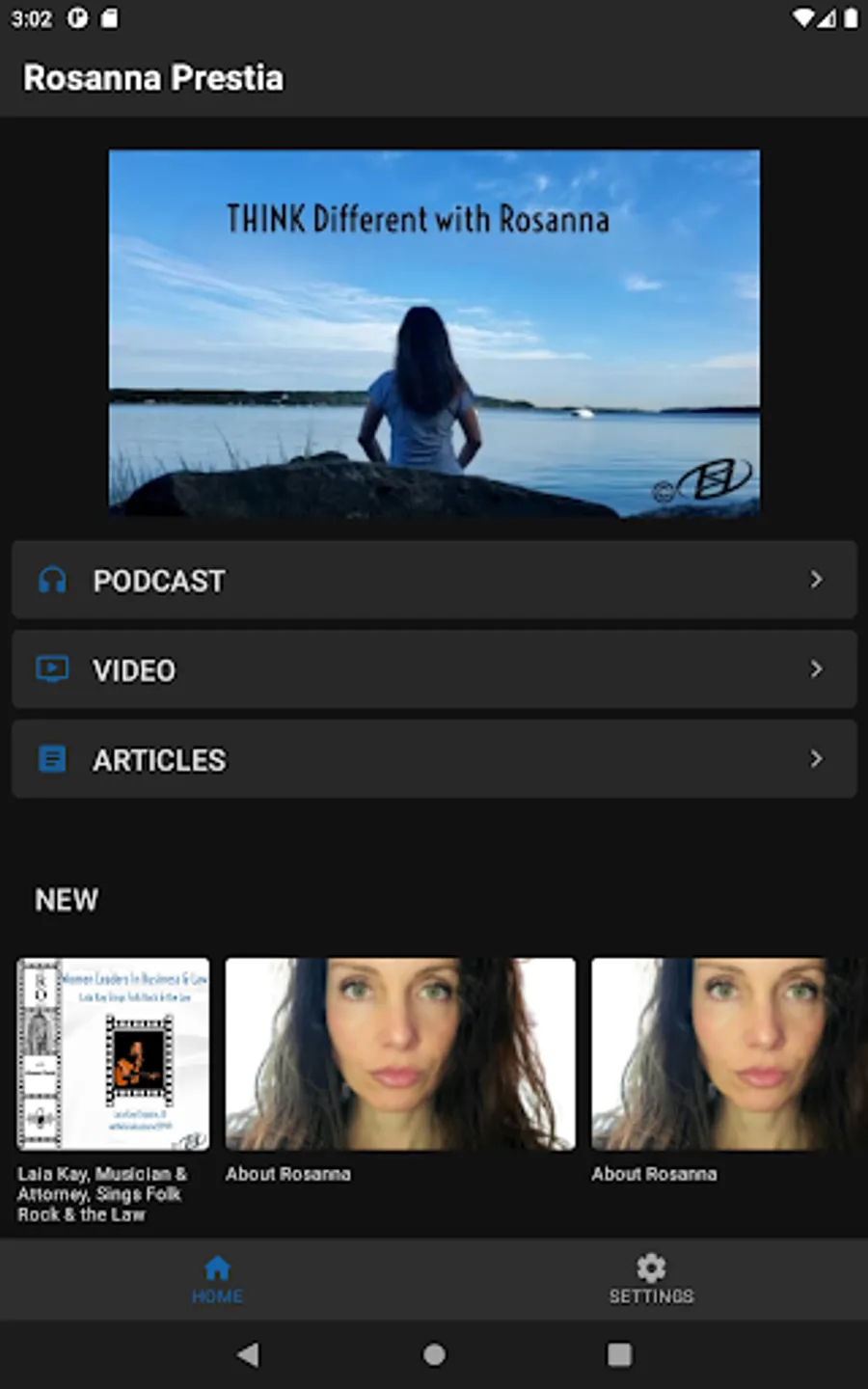Open the Podcast section
Screen dimensions: 868x1389
tap(434, 580)
